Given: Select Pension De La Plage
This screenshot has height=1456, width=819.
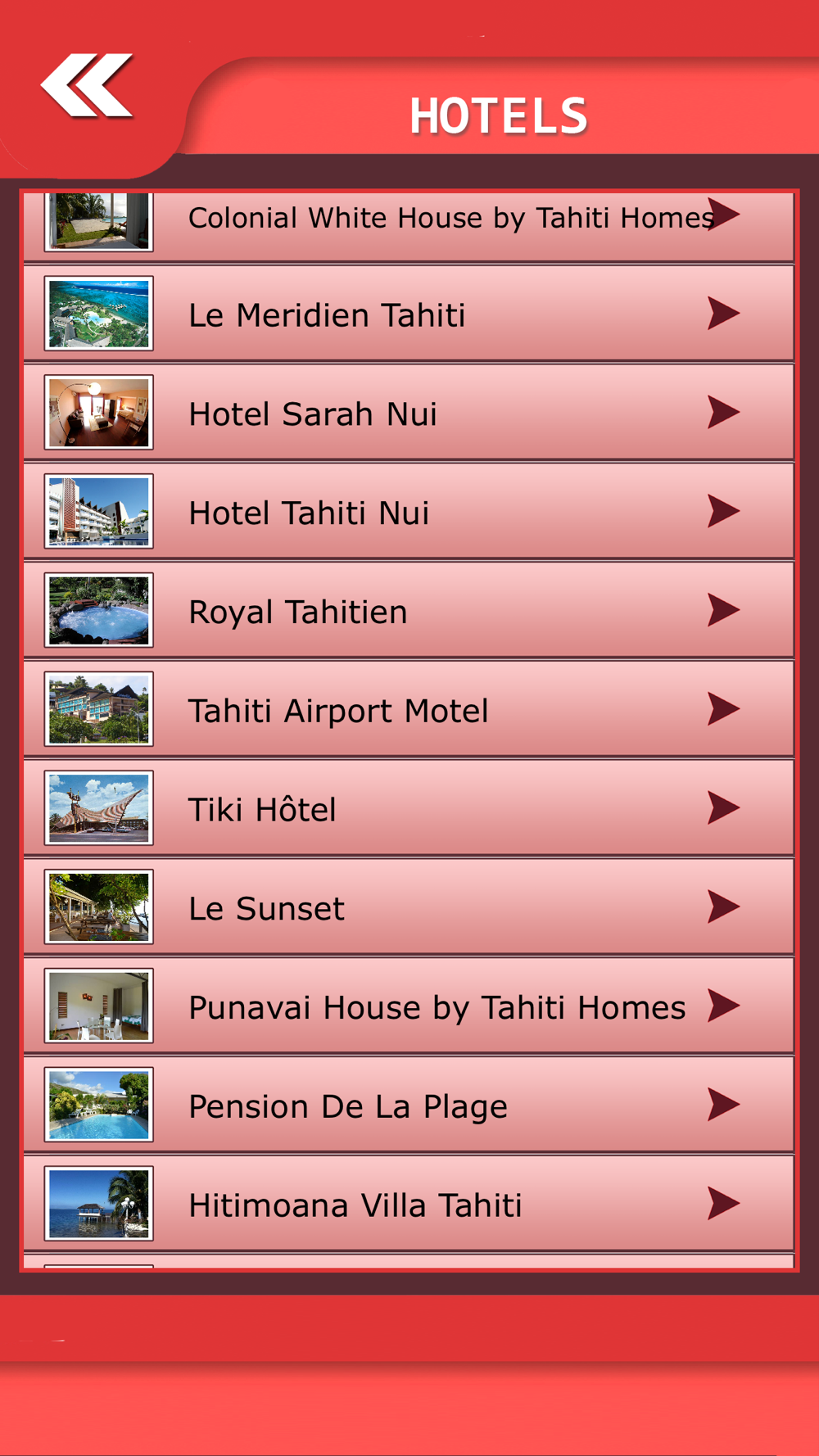Looking at the screenshot, I should coord(409,1106).
